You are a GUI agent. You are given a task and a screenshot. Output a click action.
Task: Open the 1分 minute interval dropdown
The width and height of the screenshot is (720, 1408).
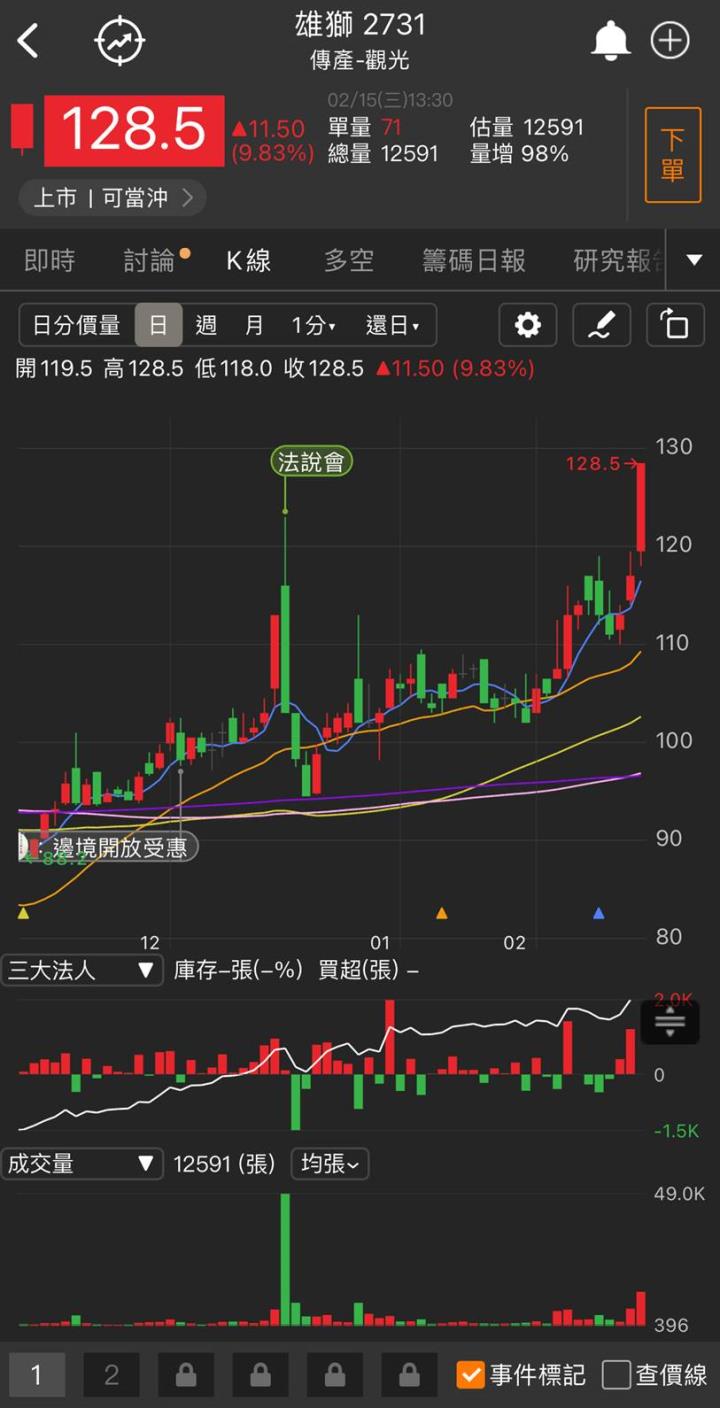[313, 325]
